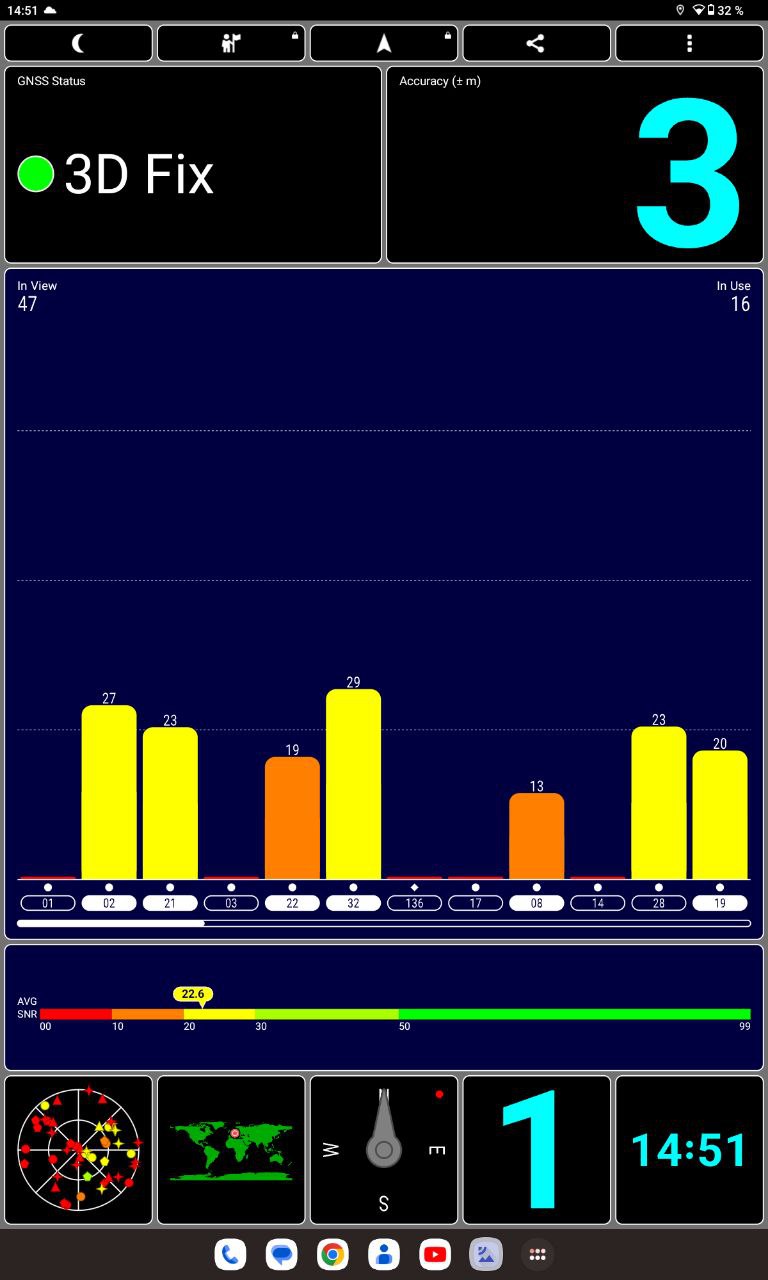Open YouTube from the dock
768x1280 pixels.
pyautogui.click(x=435, y=1254)
